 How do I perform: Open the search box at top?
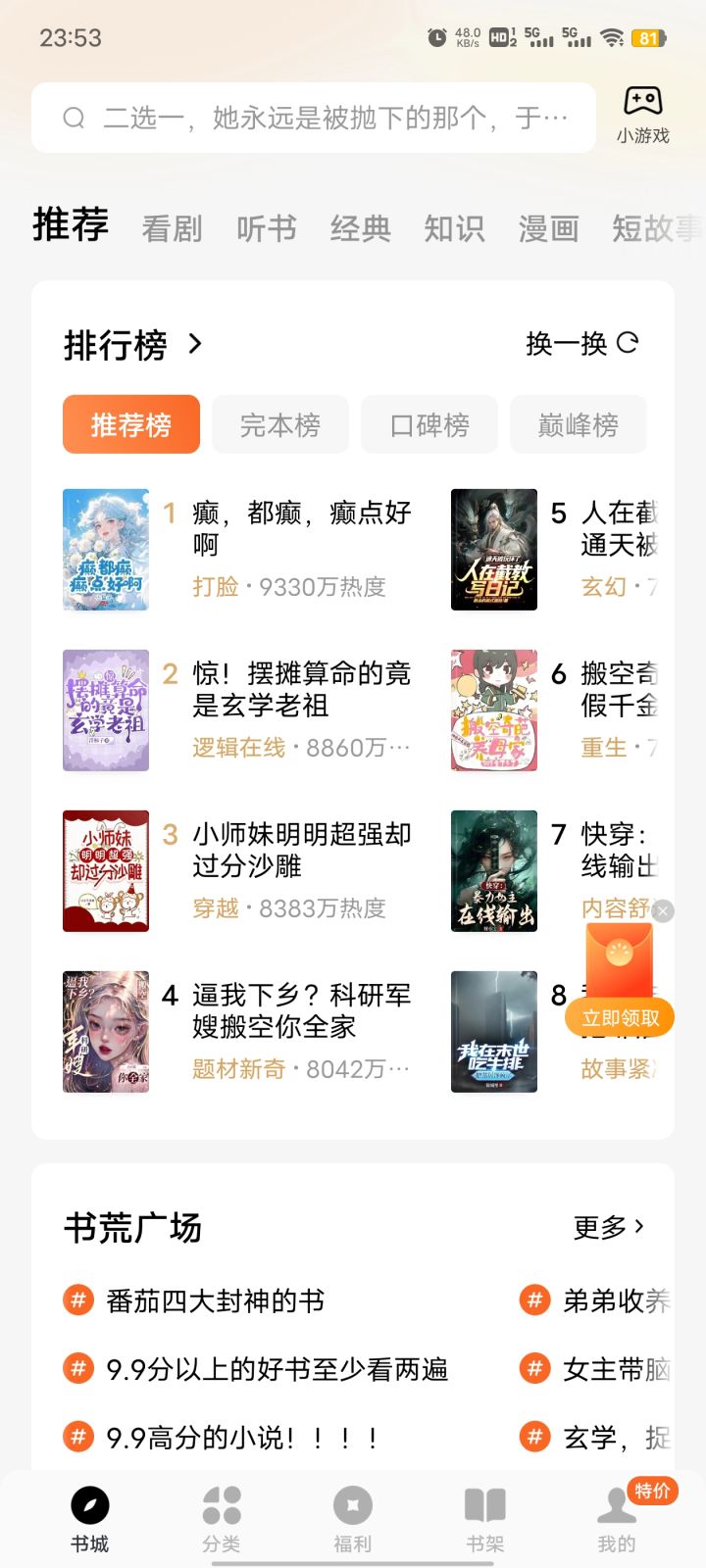point(314,118)
